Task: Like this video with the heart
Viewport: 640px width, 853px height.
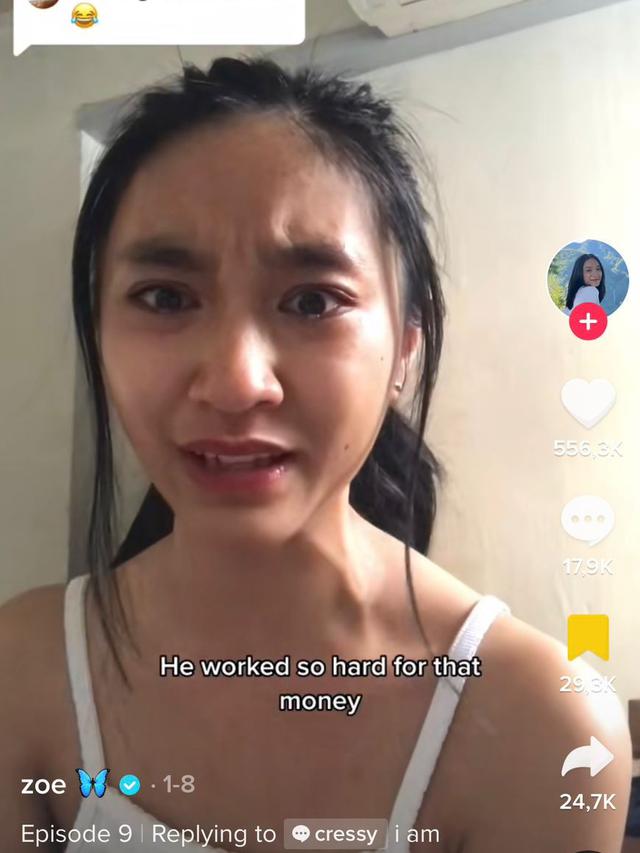Action: point(588,402)
